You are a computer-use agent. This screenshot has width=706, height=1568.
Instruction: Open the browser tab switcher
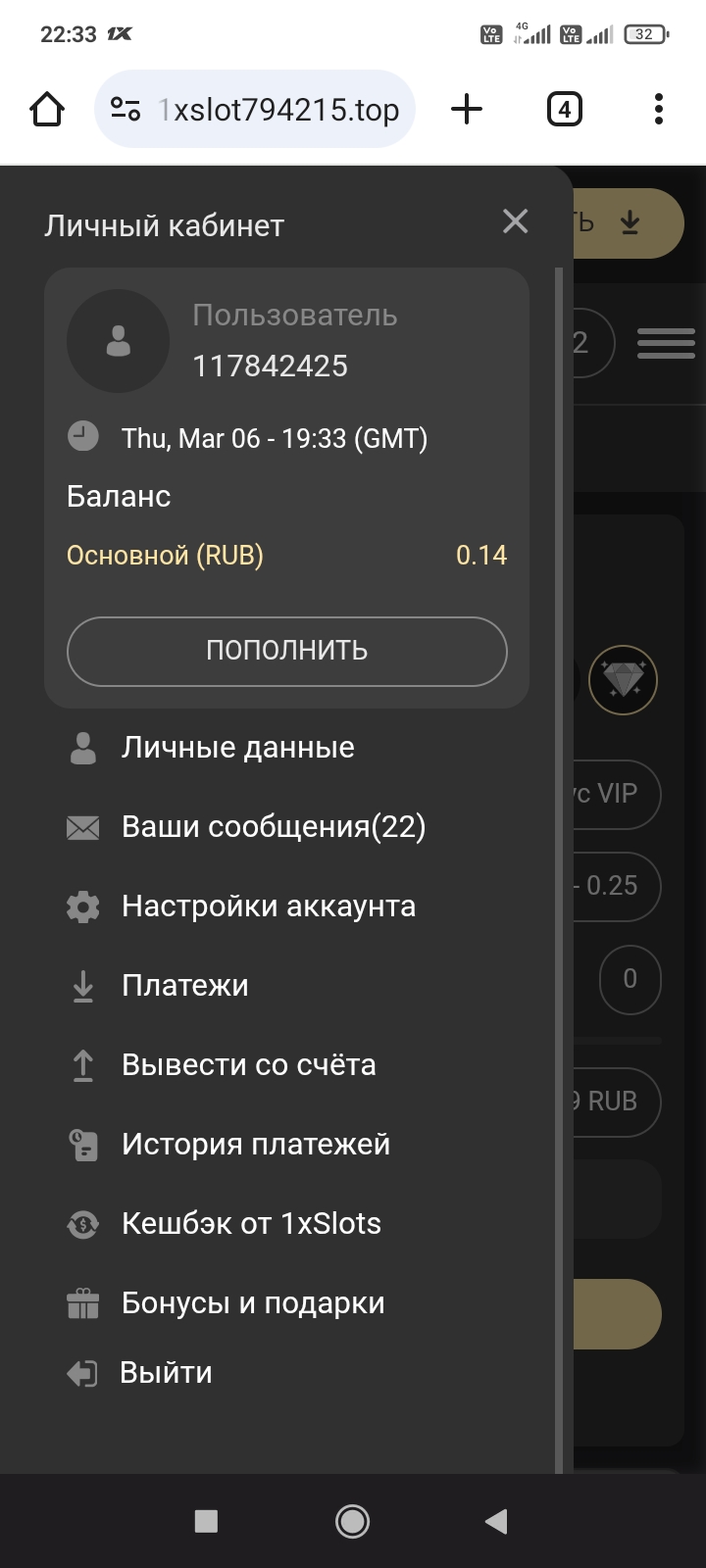(564, 109)
